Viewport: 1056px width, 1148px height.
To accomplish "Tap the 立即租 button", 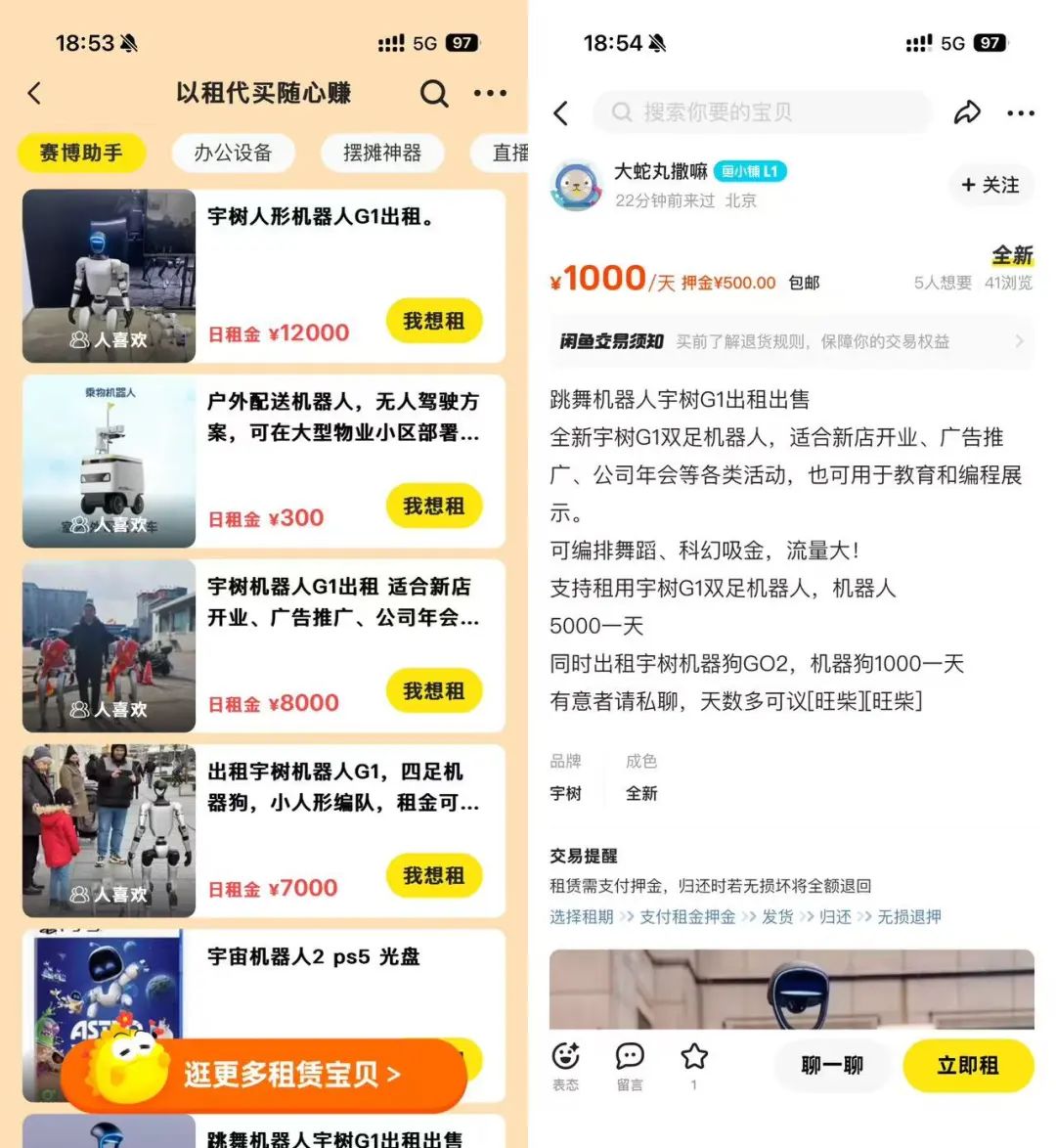I will coord(968,1065).
